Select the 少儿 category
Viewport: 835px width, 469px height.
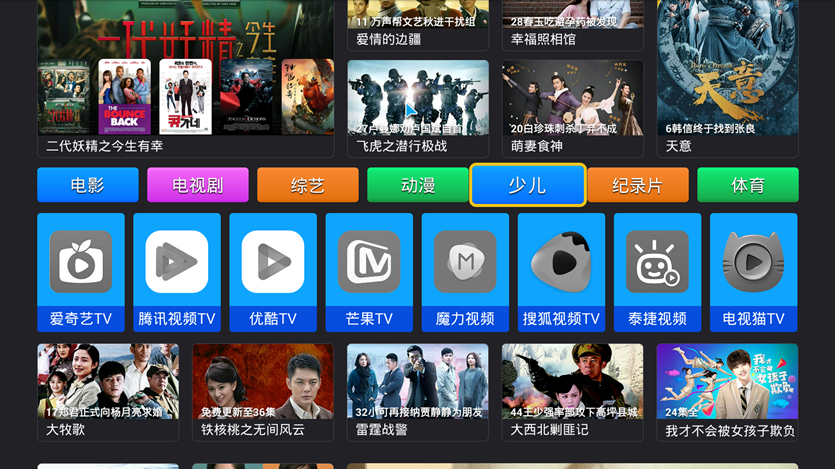(528, 185)
